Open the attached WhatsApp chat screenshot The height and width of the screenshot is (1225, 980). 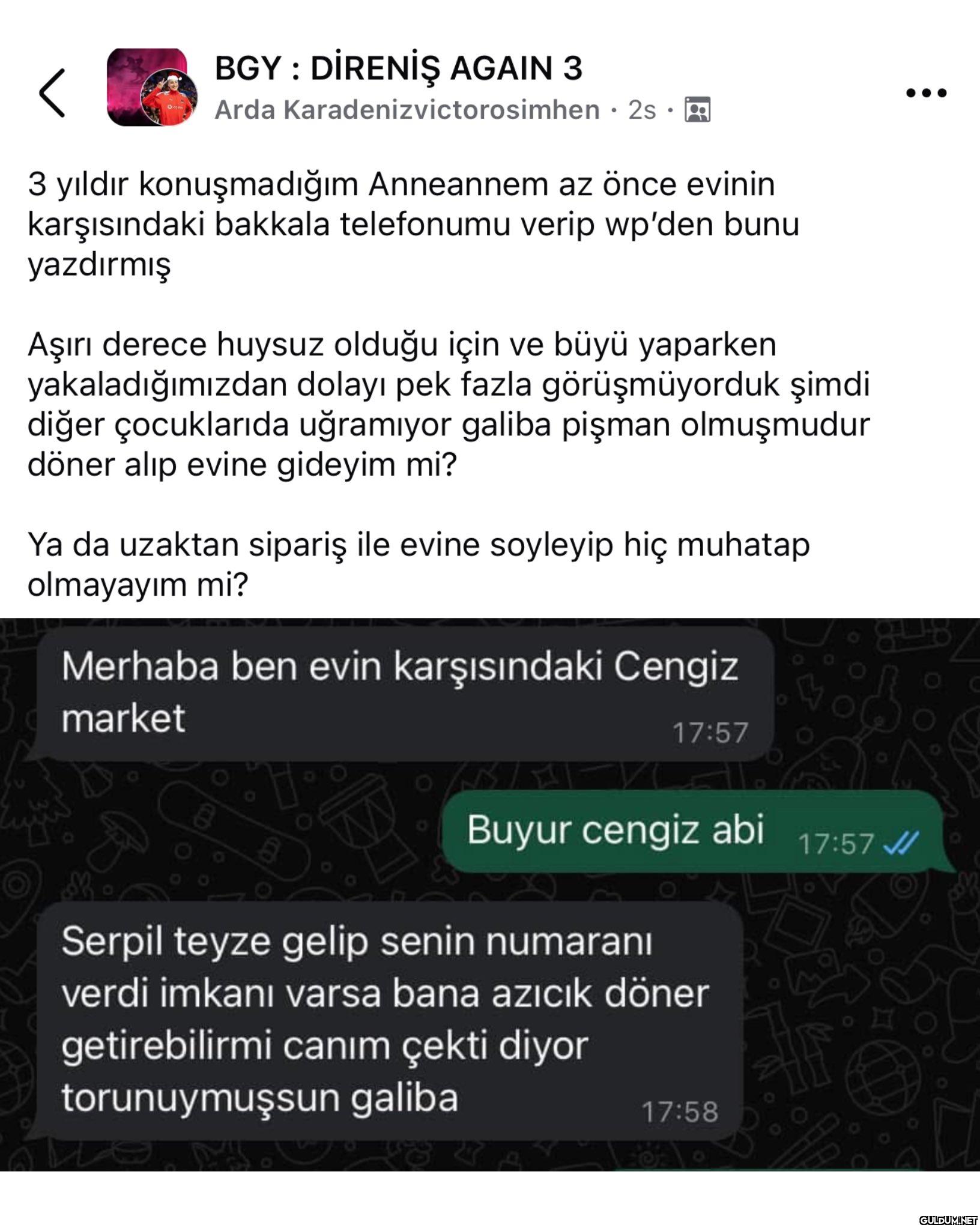pyautogui.click(x=490, y=895)
